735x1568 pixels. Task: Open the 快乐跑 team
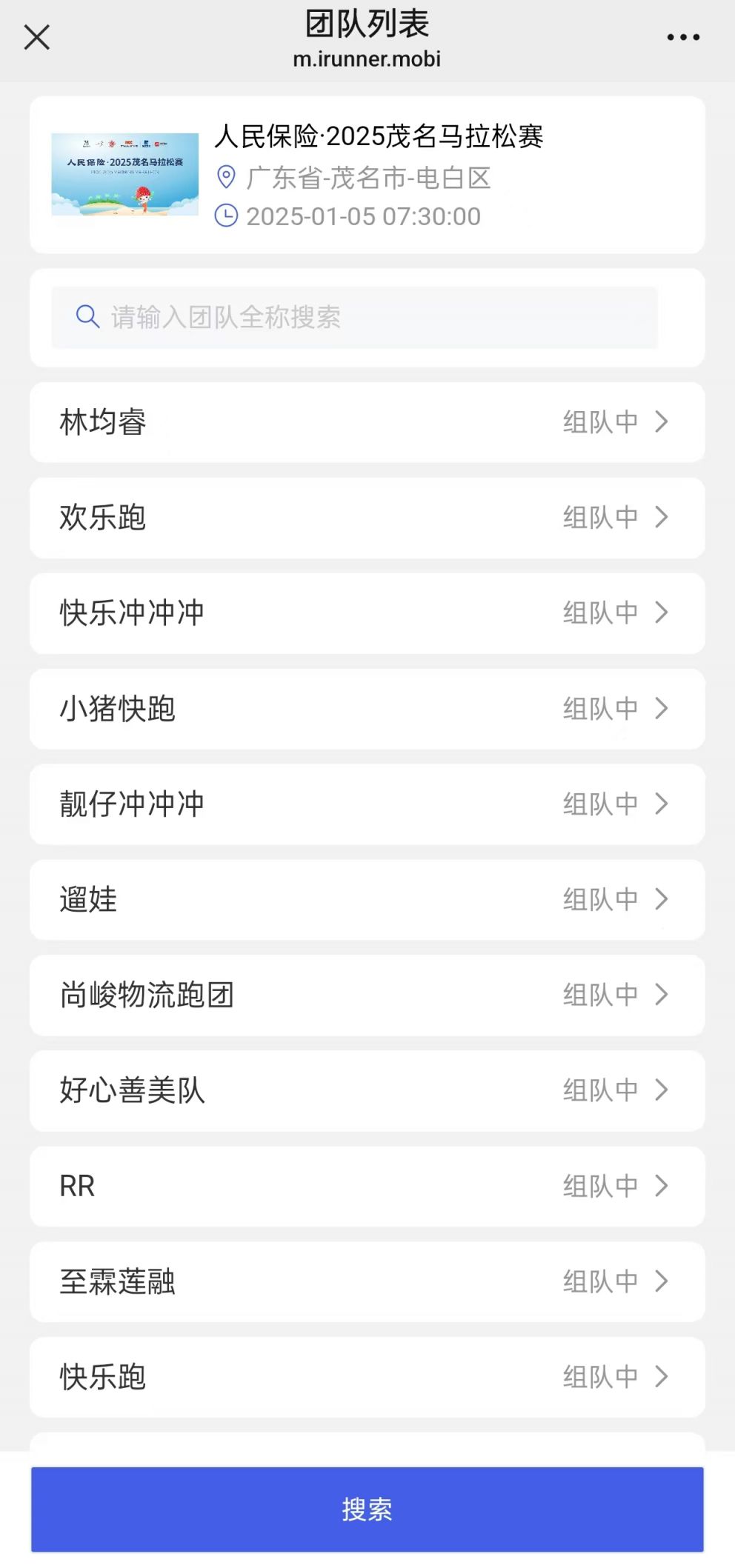pos(367,1378)
